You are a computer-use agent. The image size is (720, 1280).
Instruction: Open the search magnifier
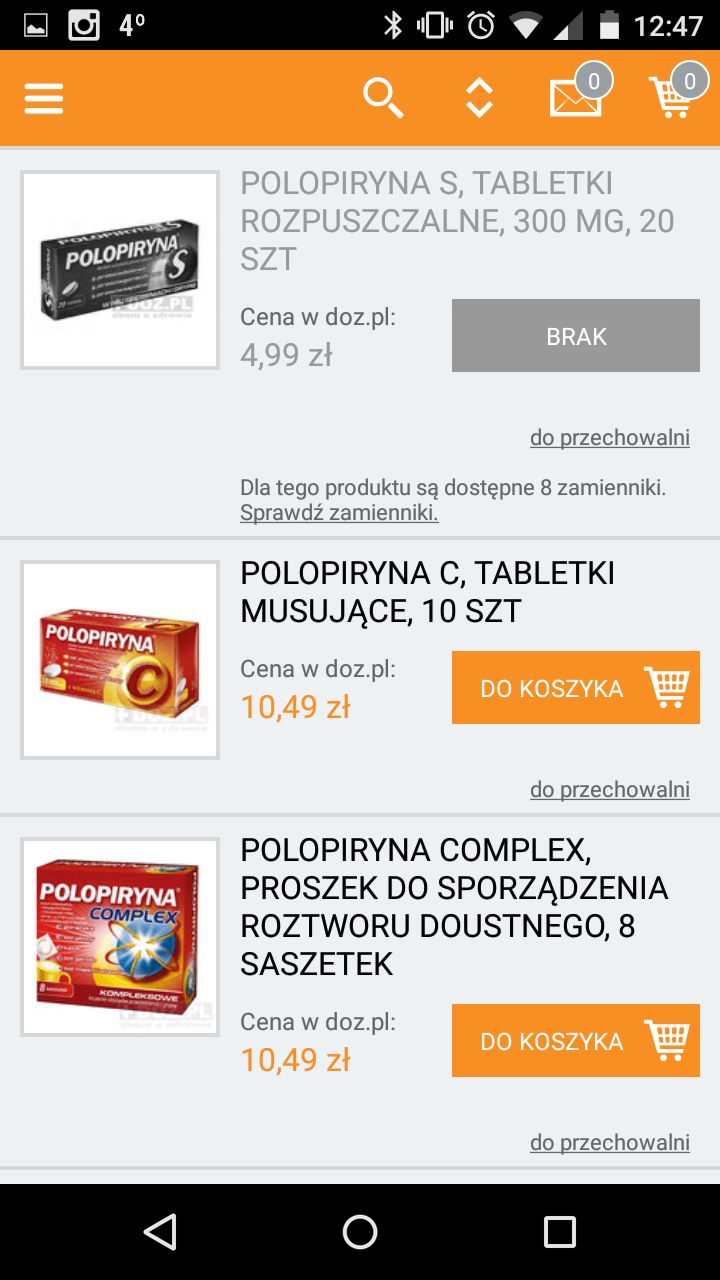tap(382, 98)
